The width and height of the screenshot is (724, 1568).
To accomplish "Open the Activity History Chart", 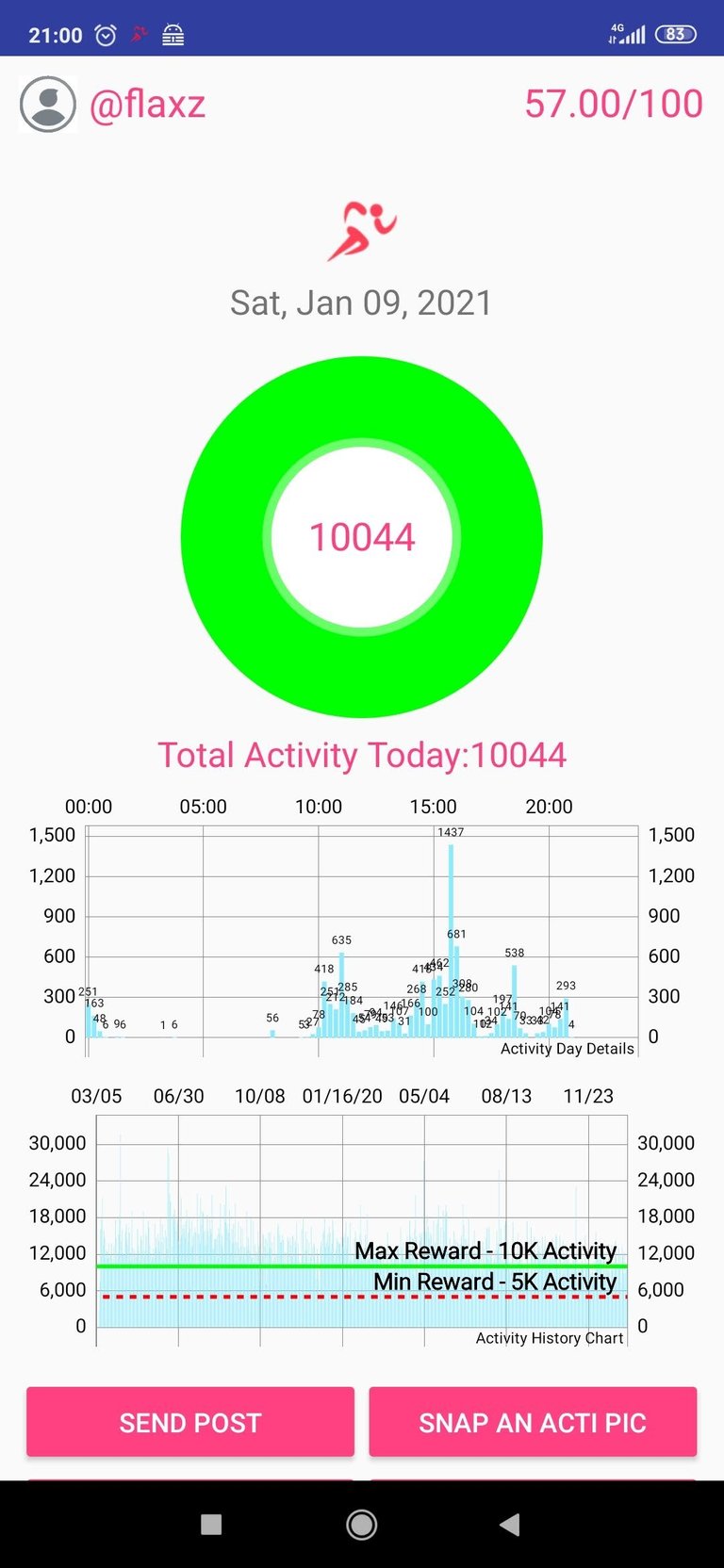I will tap(362, 1217).
